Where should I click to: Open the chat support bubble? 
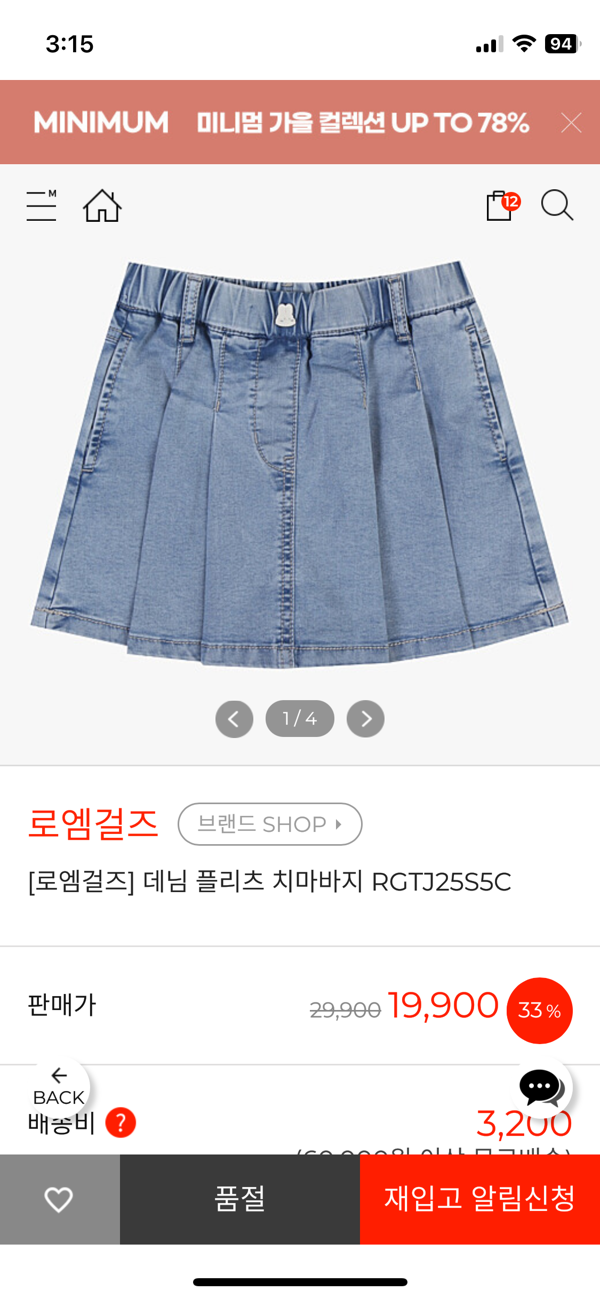point(541,1087)
